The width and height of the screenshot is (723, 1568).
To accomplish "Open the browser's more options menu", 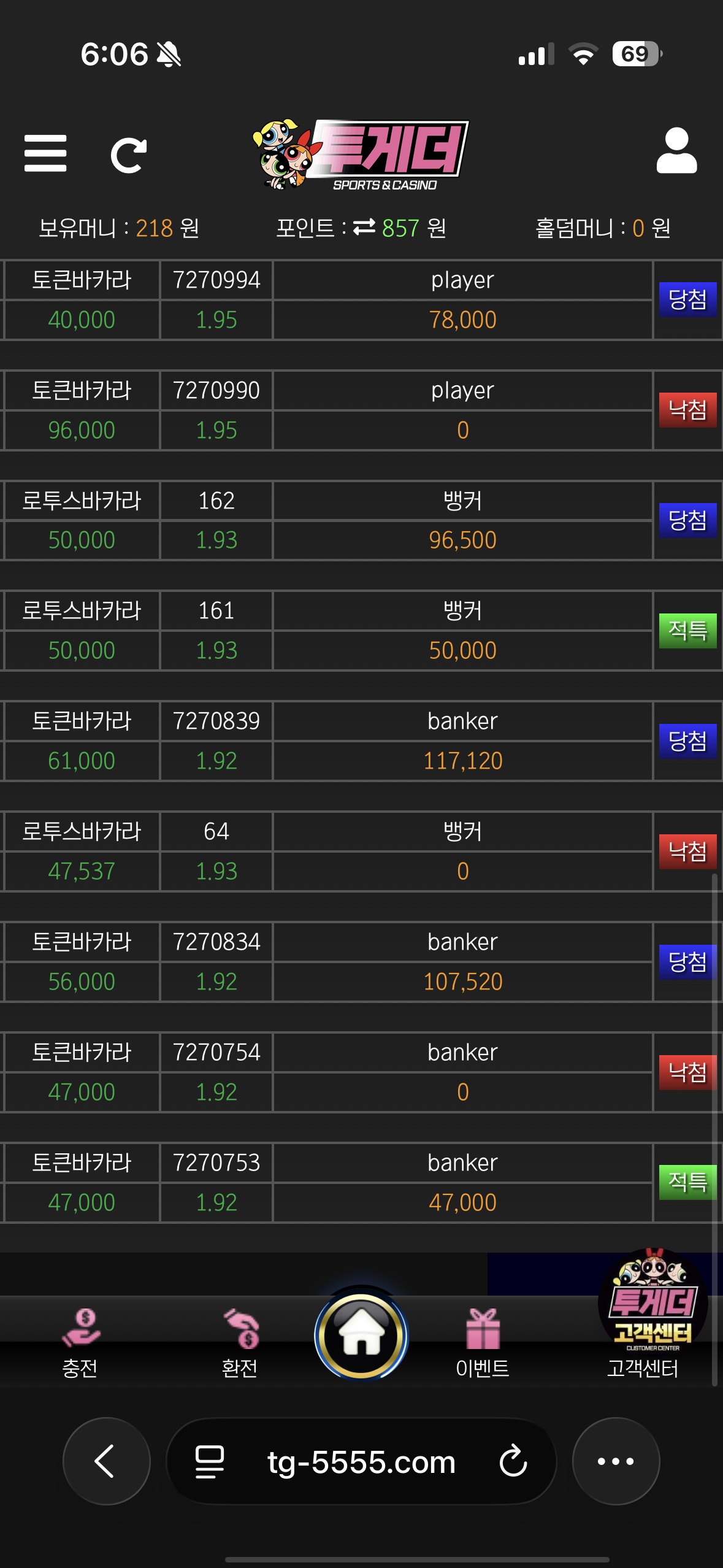I will 616,1461.
